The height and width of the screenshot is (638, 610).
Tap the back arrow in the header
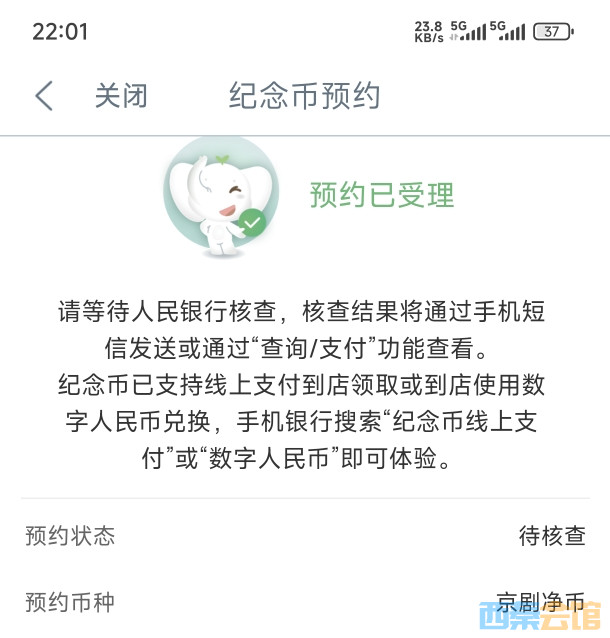[43, 96]
